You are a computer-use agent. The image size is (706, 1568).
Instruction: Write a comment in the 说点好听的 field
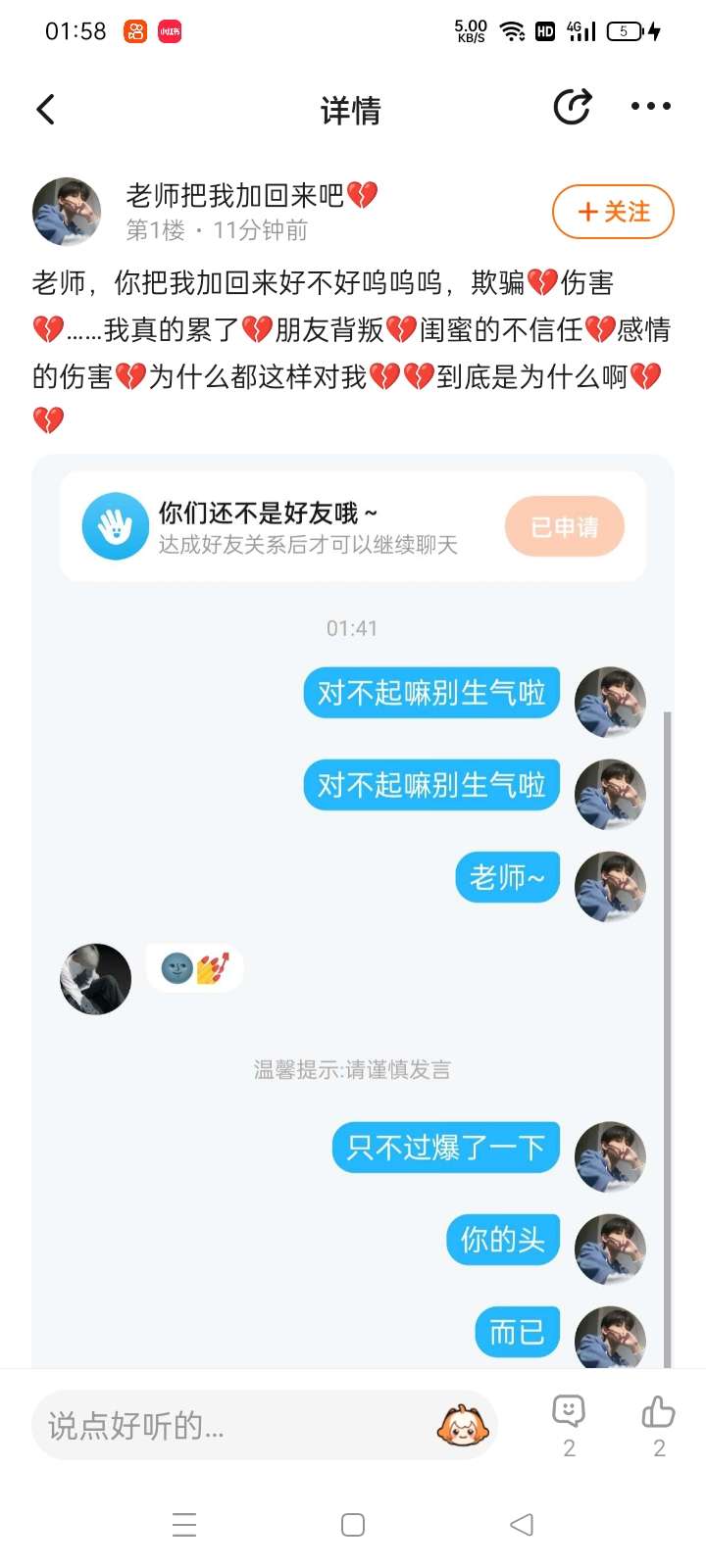click(226, 1426)
